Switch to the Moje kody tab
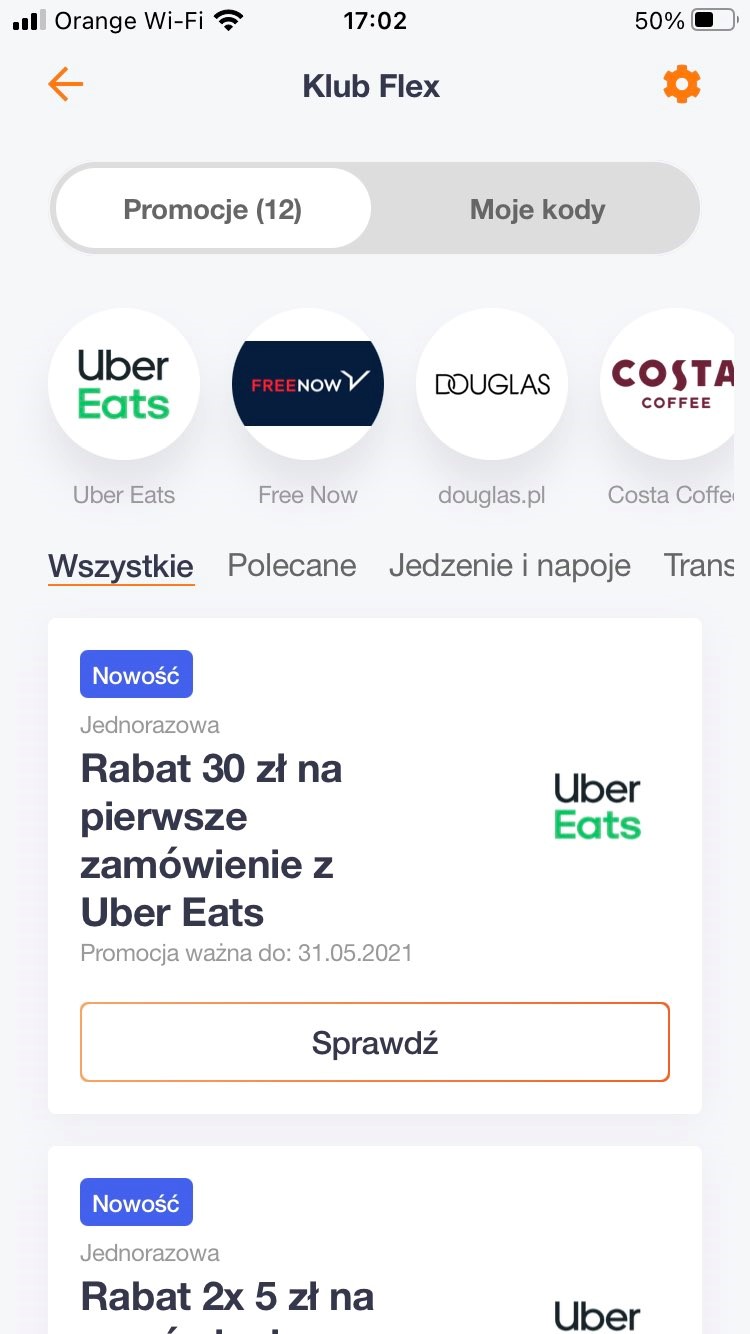The width and height of the screenshot is (750, 1334). [537, 209]
